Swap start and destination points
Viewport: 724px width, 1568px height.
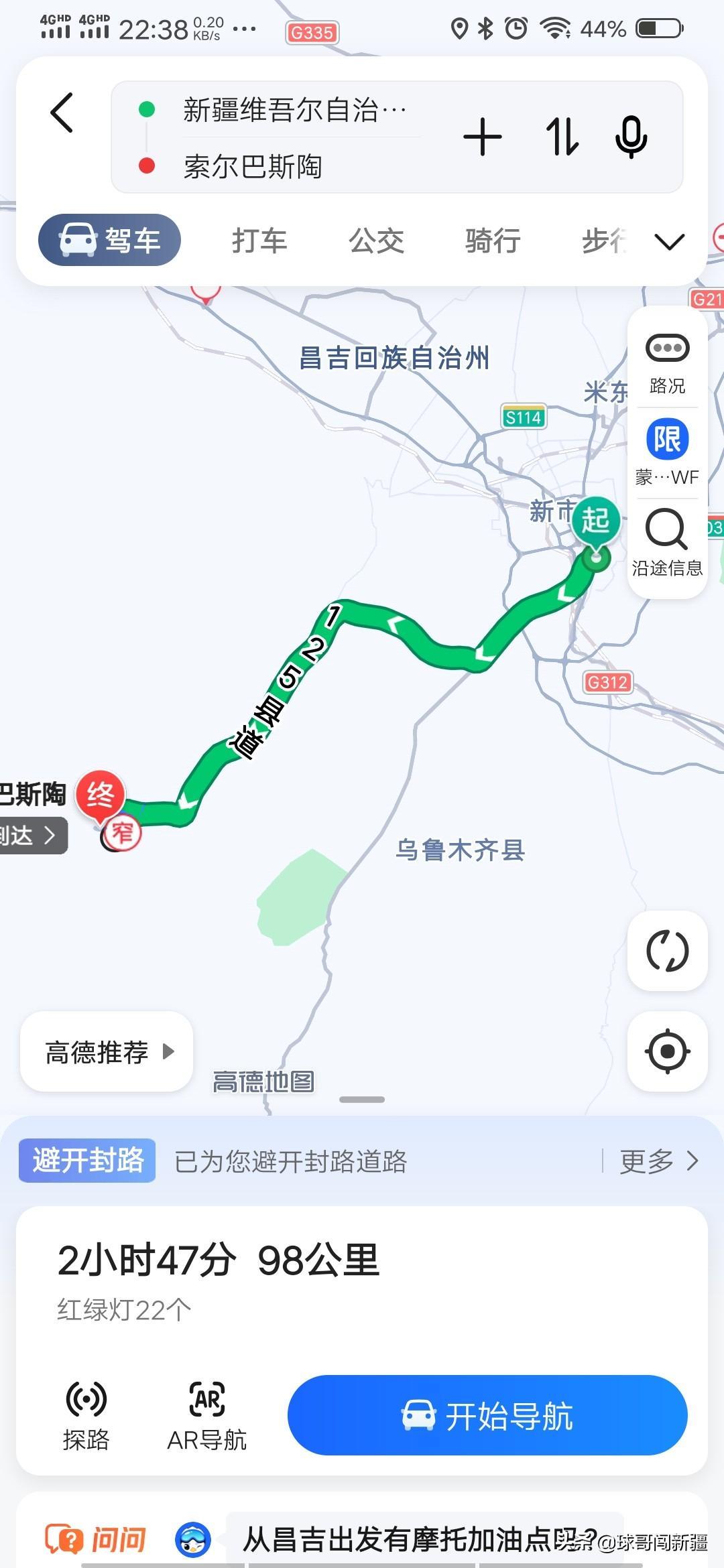coord(562,137)
